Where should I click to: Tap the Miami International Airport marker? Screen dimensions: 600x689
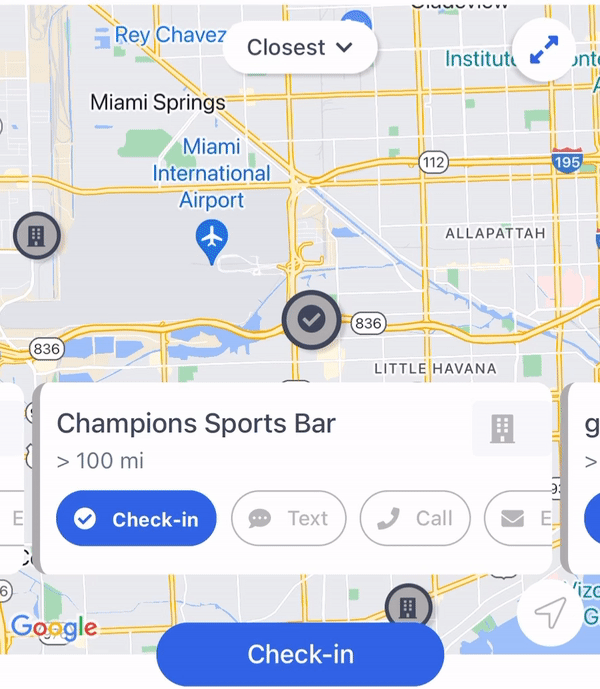211,240
